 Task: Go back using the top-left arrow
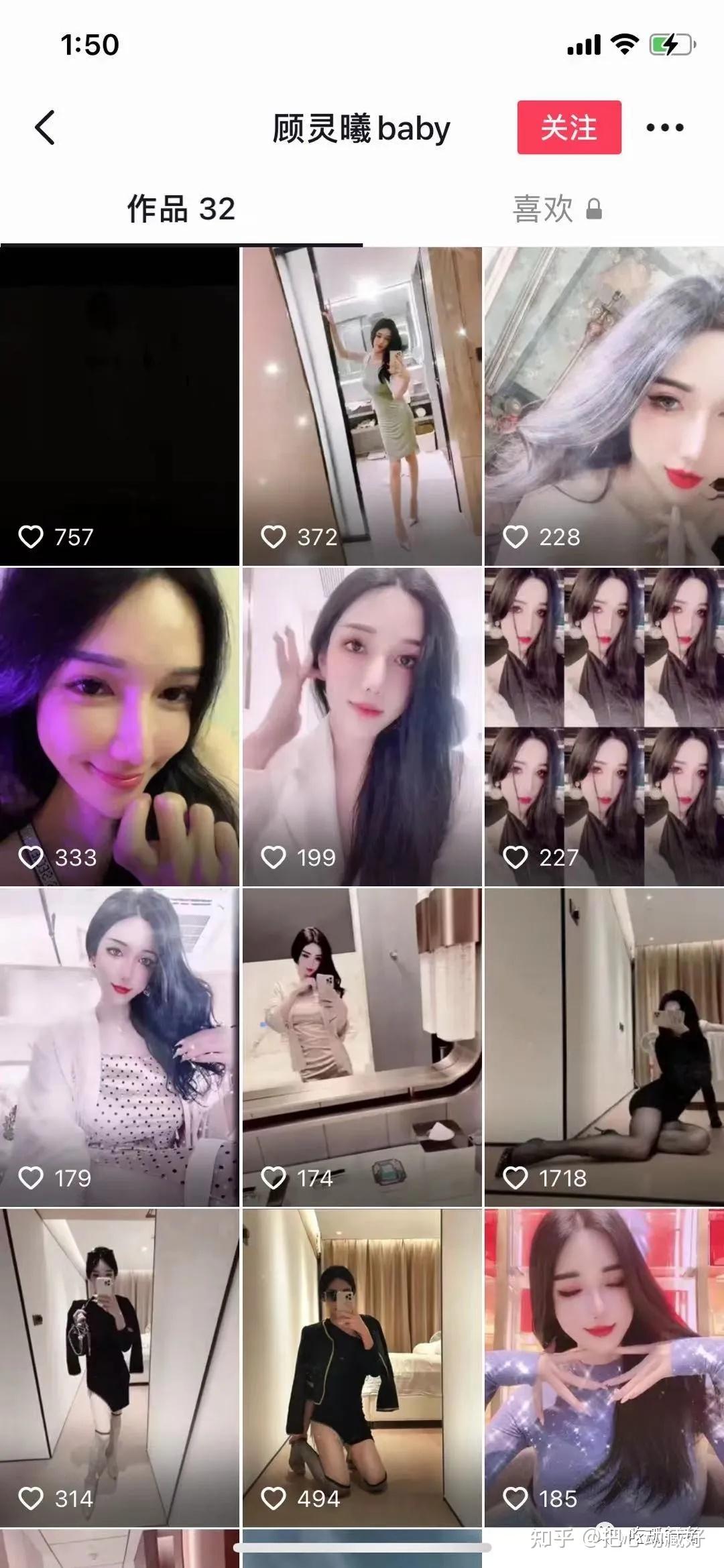(45, 127)
